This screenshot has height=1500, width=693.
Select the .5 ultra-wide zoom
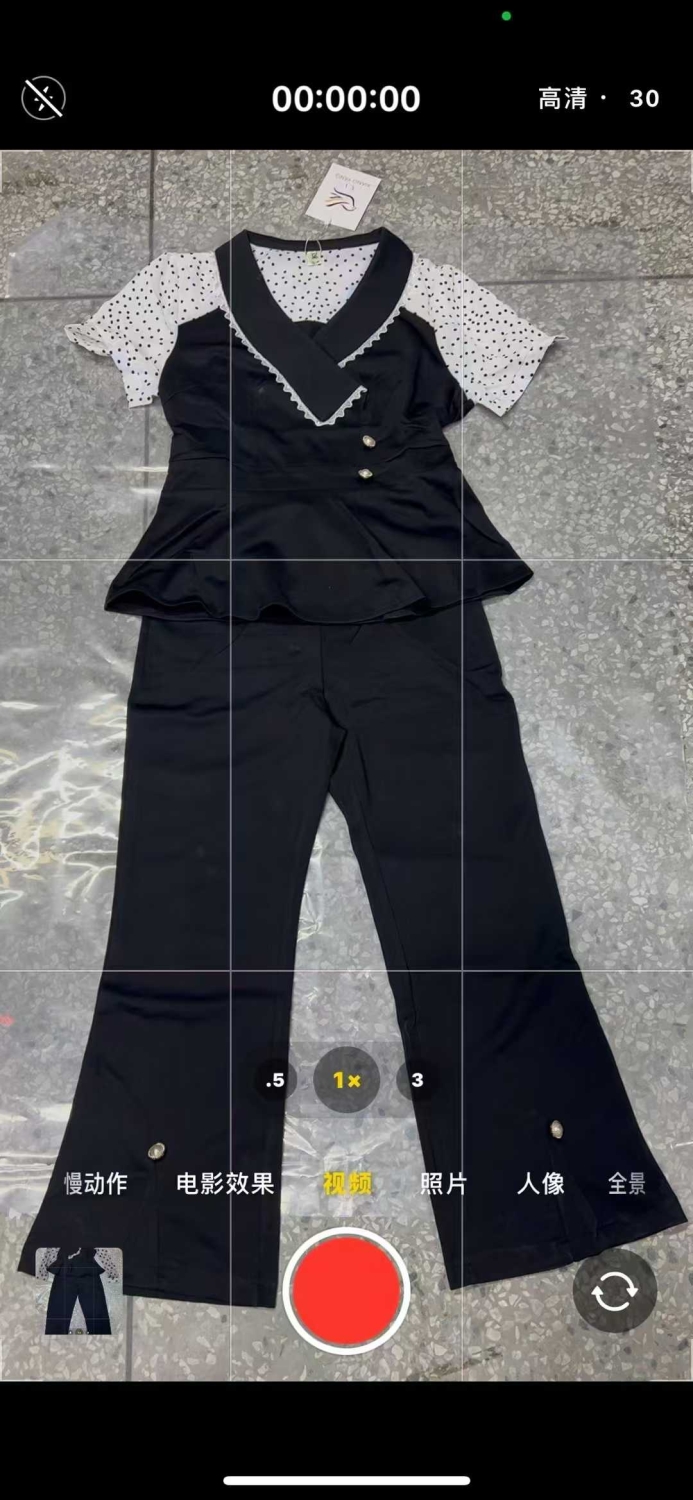click(x=275, y=1080)
